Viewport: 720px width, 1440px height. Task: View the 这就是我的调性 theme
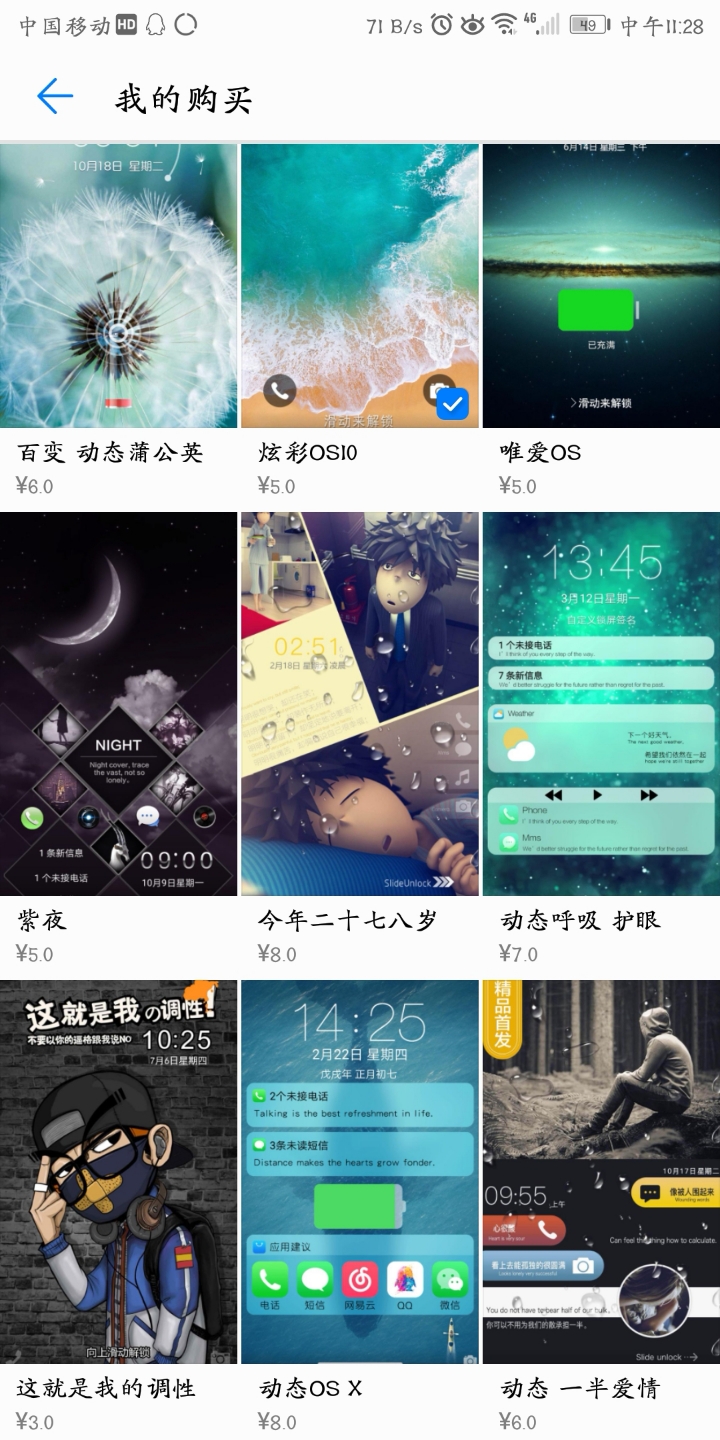pos(118,1172)
